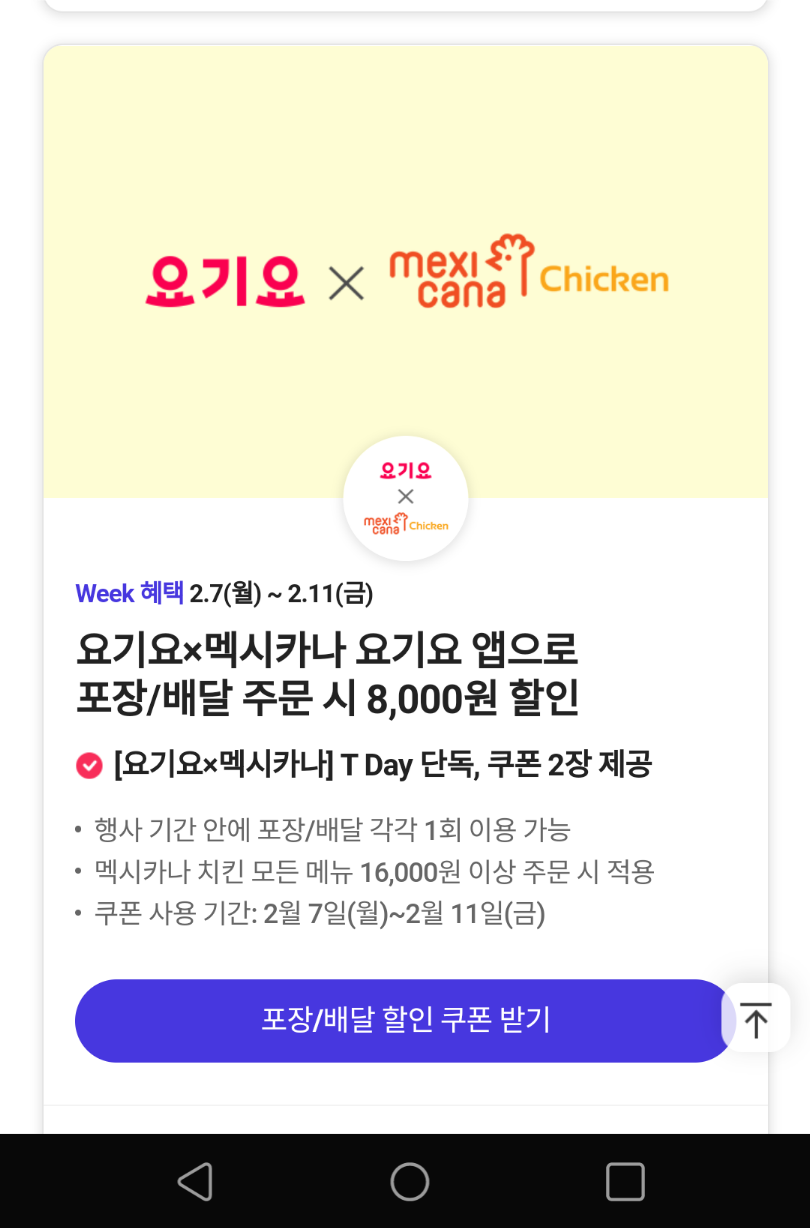Tap the 포장/배달 할인 쿠폰 받기 button
The width and height of the screenshot is (810, 1229).
coord(404,1020)
